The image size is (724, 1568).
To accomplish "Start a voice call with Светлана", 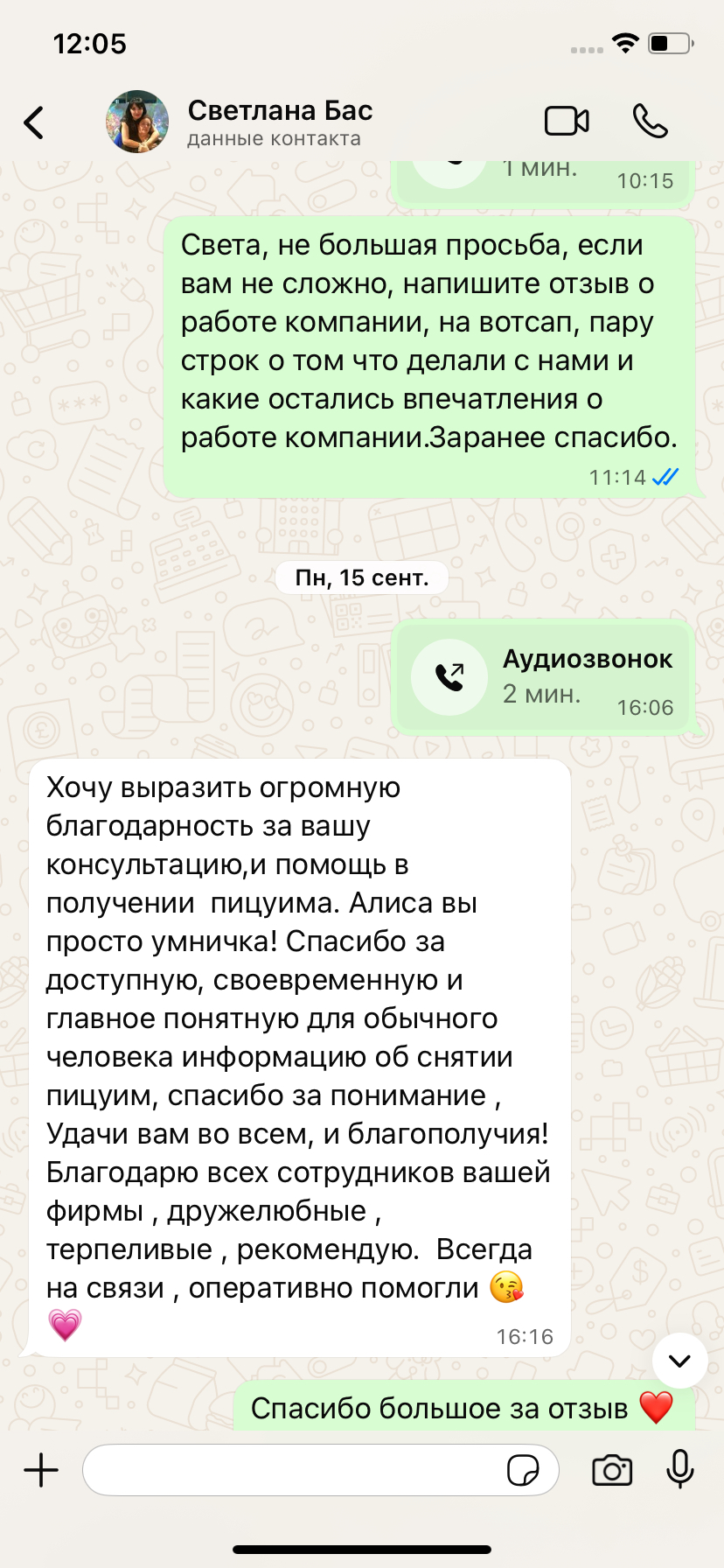I will coord(650,122).
